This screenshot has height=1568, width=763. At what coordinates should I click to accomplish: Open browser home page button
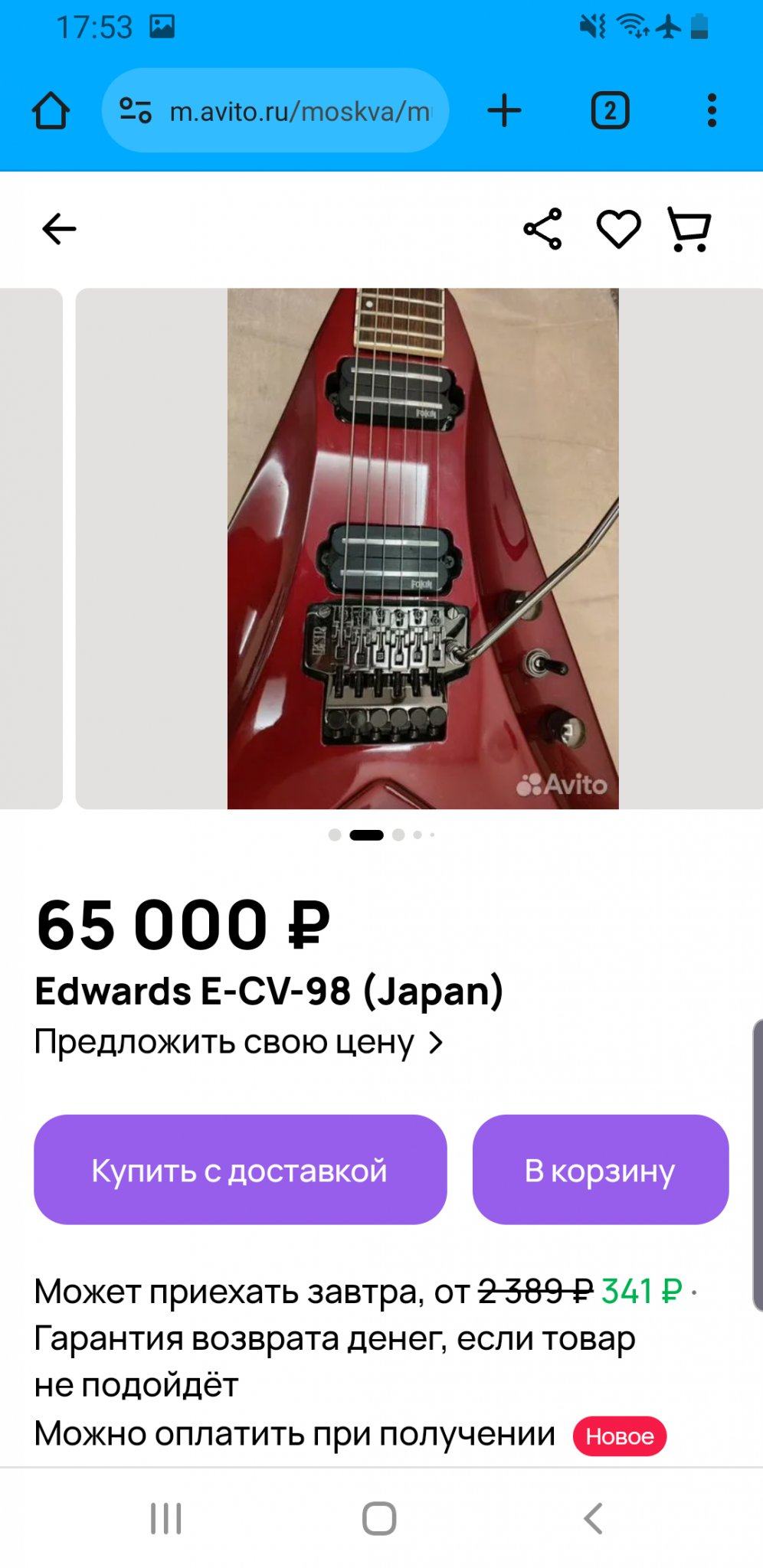pyautogui.click(x=51, y=111)
